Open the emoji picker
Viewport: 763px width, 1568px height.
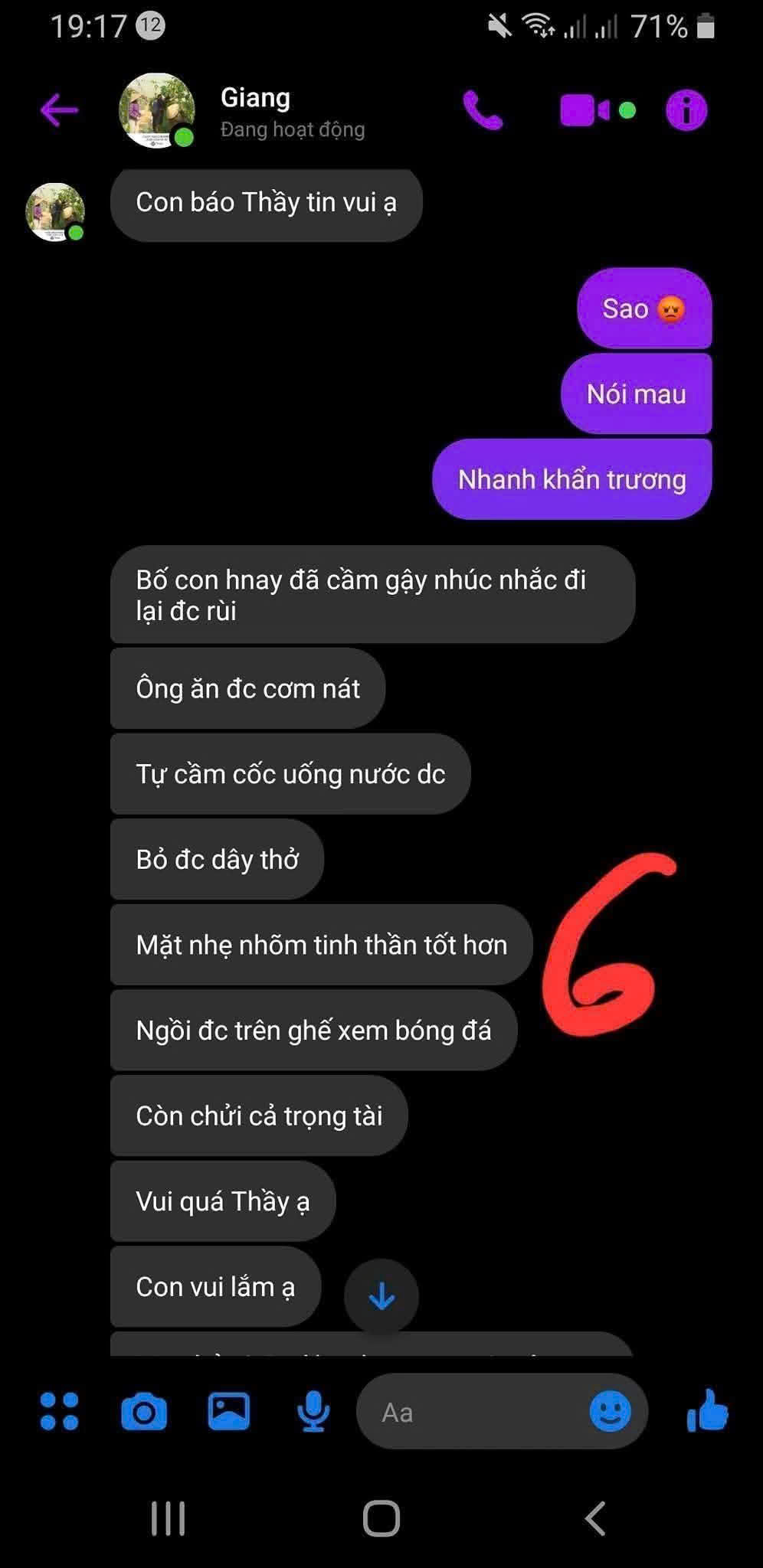(x=610, y=1411)
